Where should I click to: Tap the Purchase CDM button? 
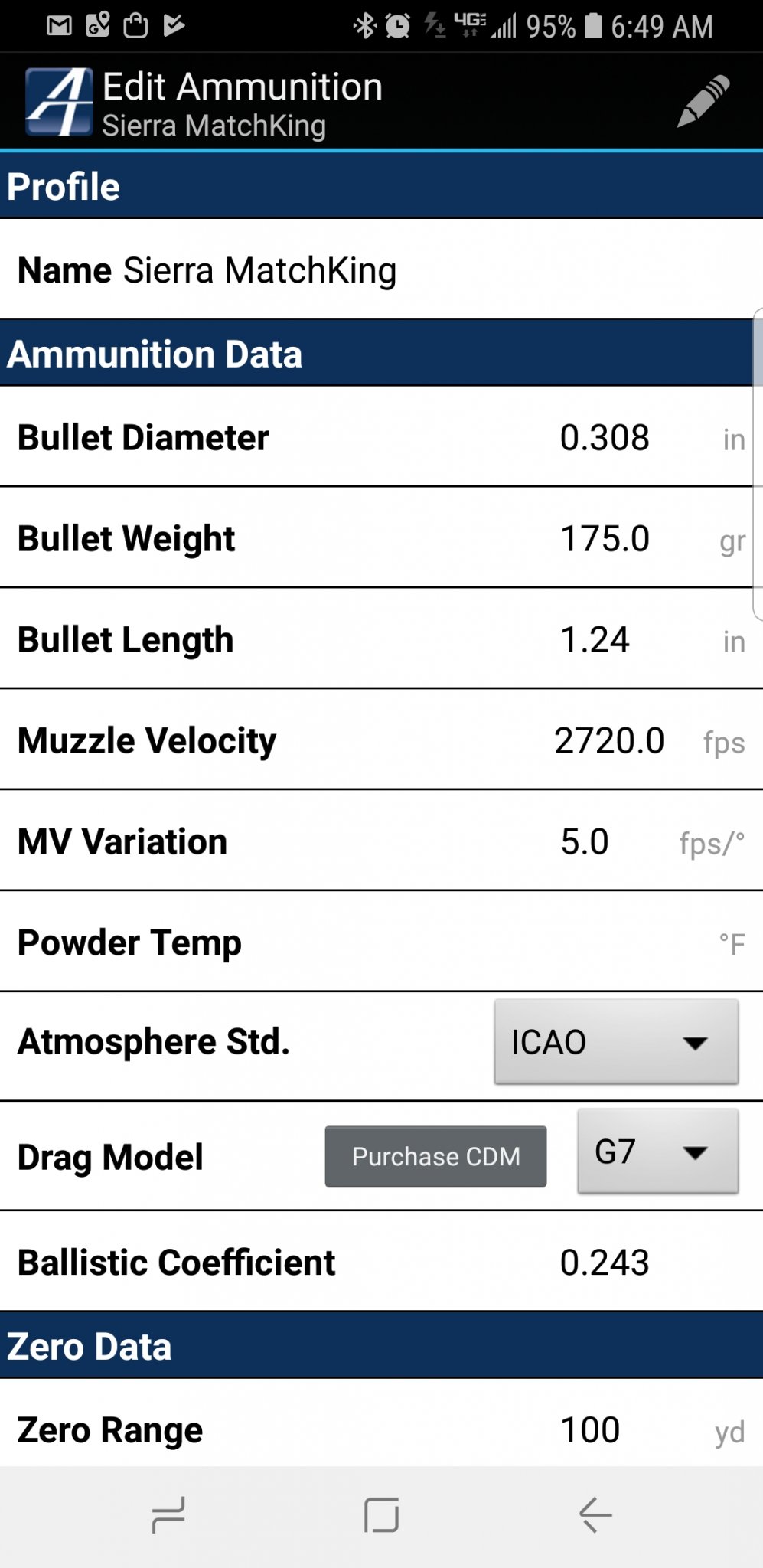click(x=435, y=1156)
